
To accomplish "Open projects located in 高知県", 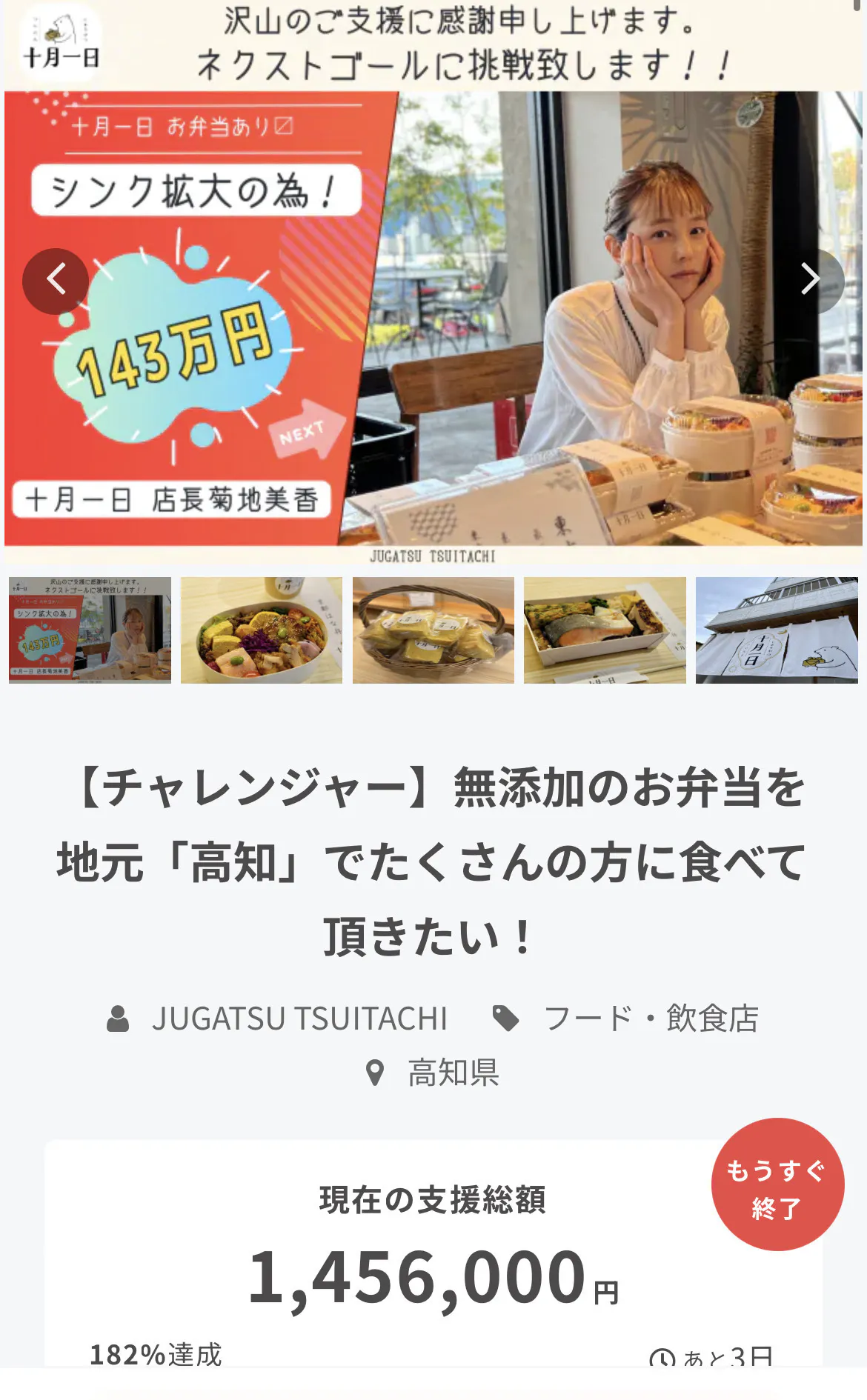I will tap(453, 1073).
